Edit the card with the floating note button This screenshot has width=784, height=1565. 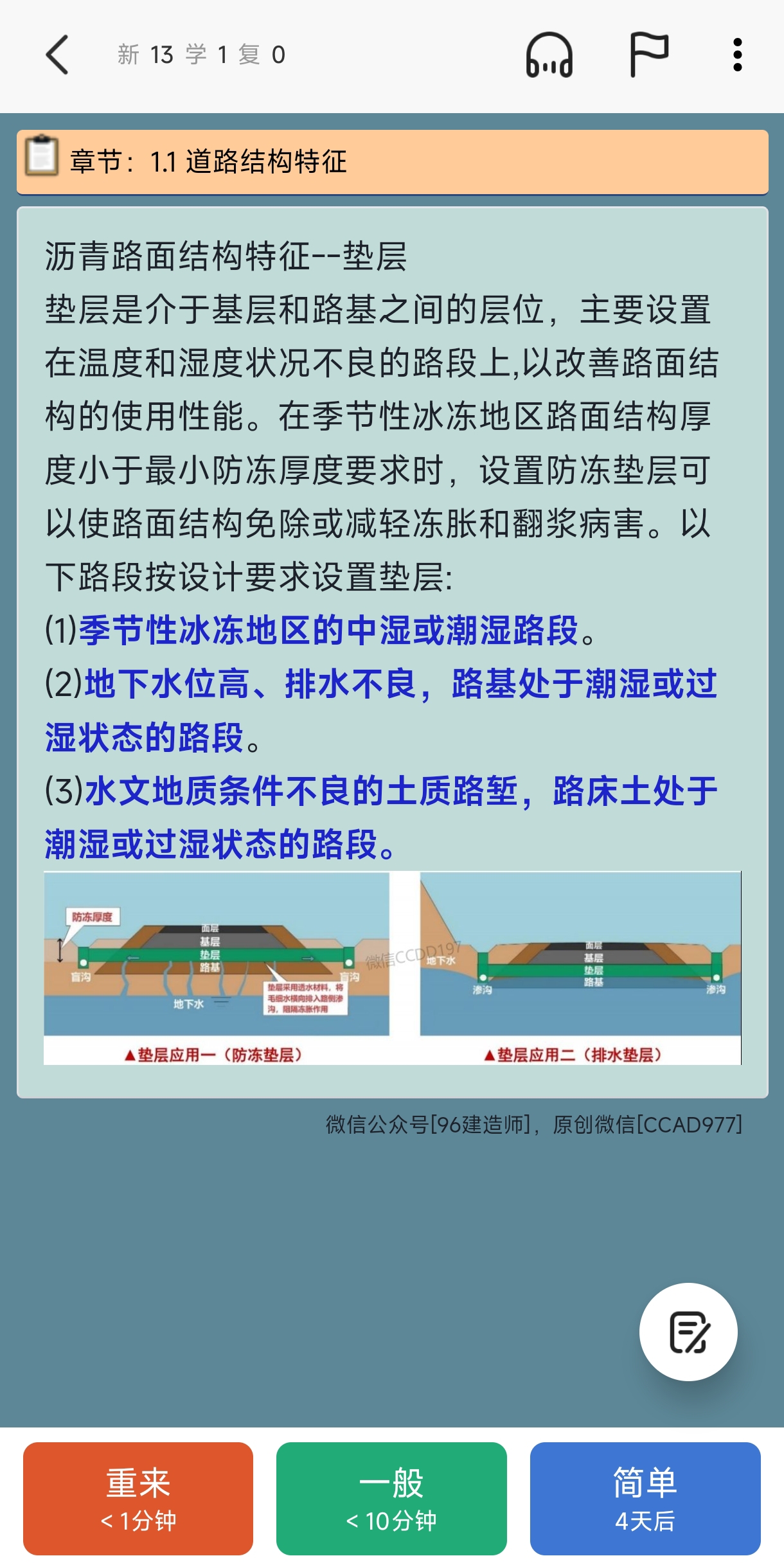pyautogui.click(x=688, y=1332)
